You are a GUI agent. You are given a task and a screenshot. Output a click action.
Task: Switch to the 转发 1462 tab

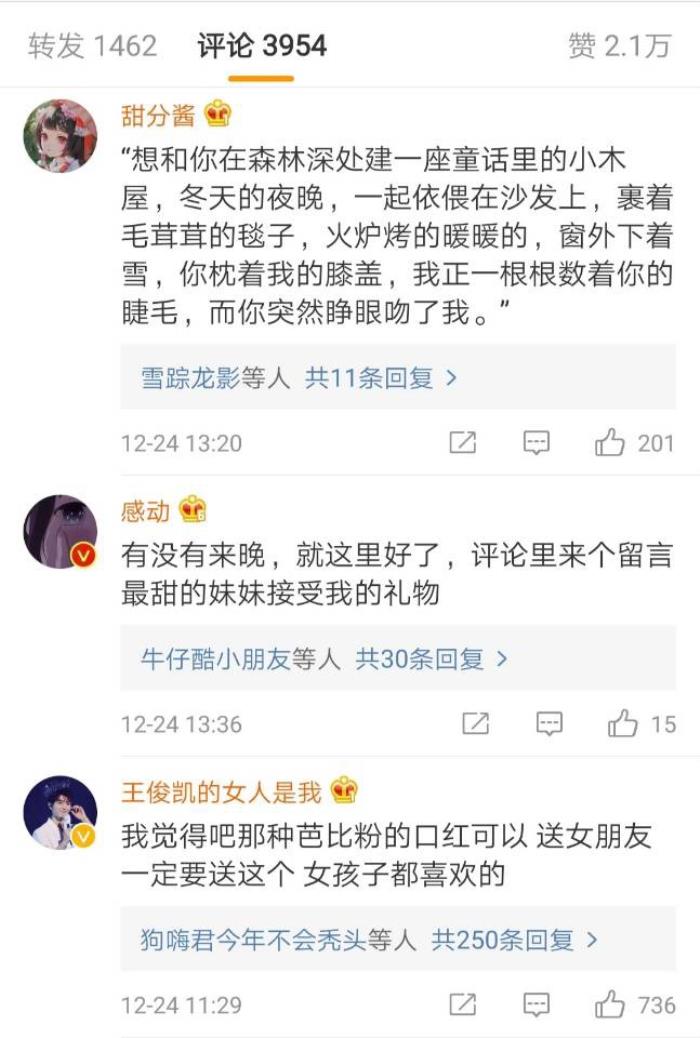click(x=92, y=46)
